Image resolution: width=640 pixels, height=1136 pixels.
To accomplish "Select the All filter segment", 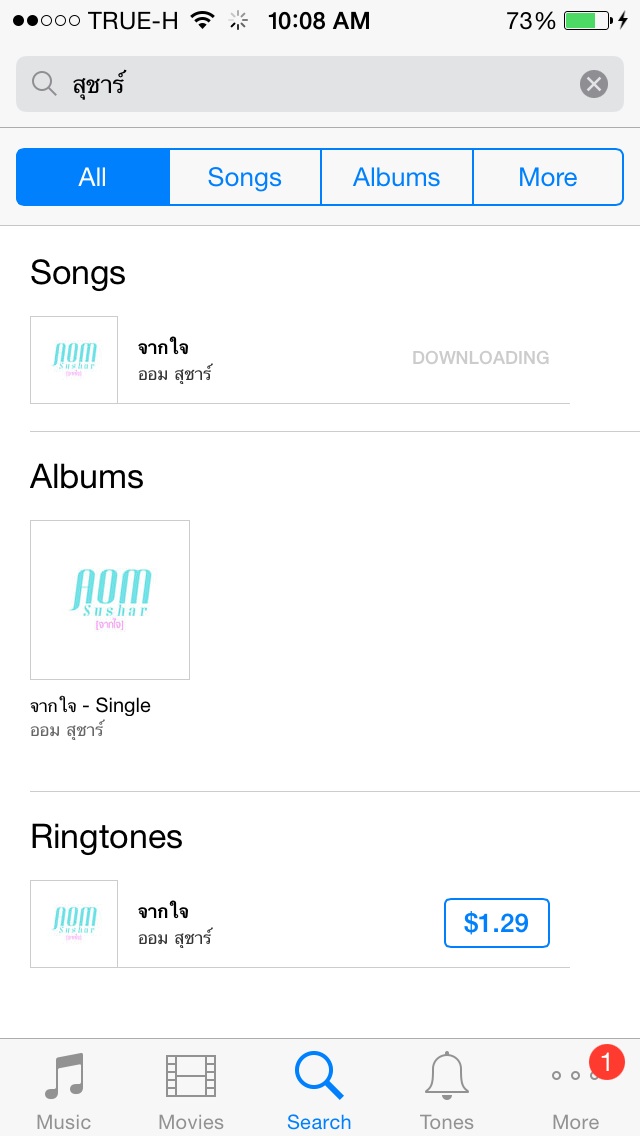I will pyautogui.click(x=93, y=178).
